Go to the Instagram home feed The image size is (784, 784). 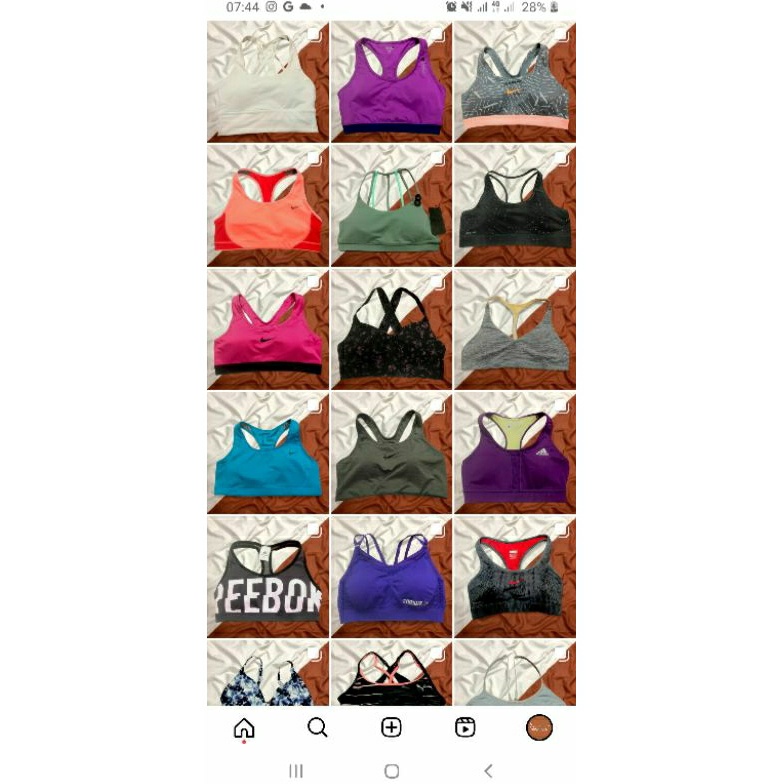[x=244, y=728]
